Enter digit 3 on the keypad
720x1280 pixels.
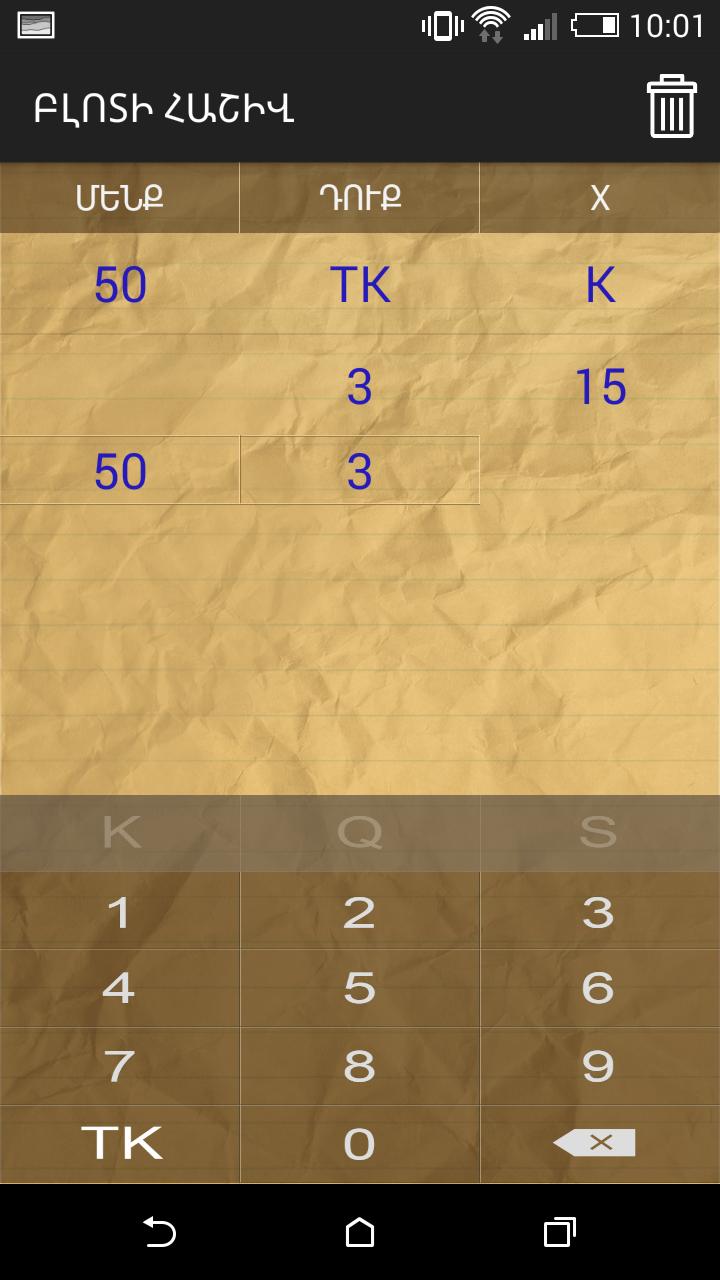pyautogui.click(x=598, y=911)
